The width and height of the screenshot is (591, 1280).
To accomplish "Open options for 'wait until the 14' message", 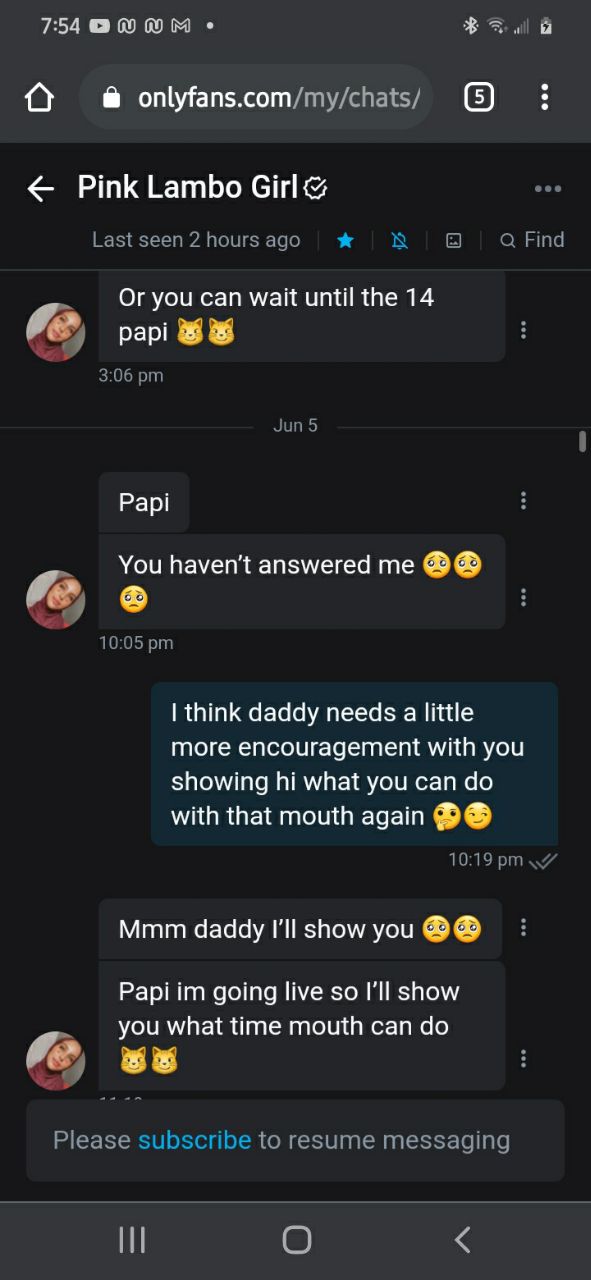I will pos(523,329).
